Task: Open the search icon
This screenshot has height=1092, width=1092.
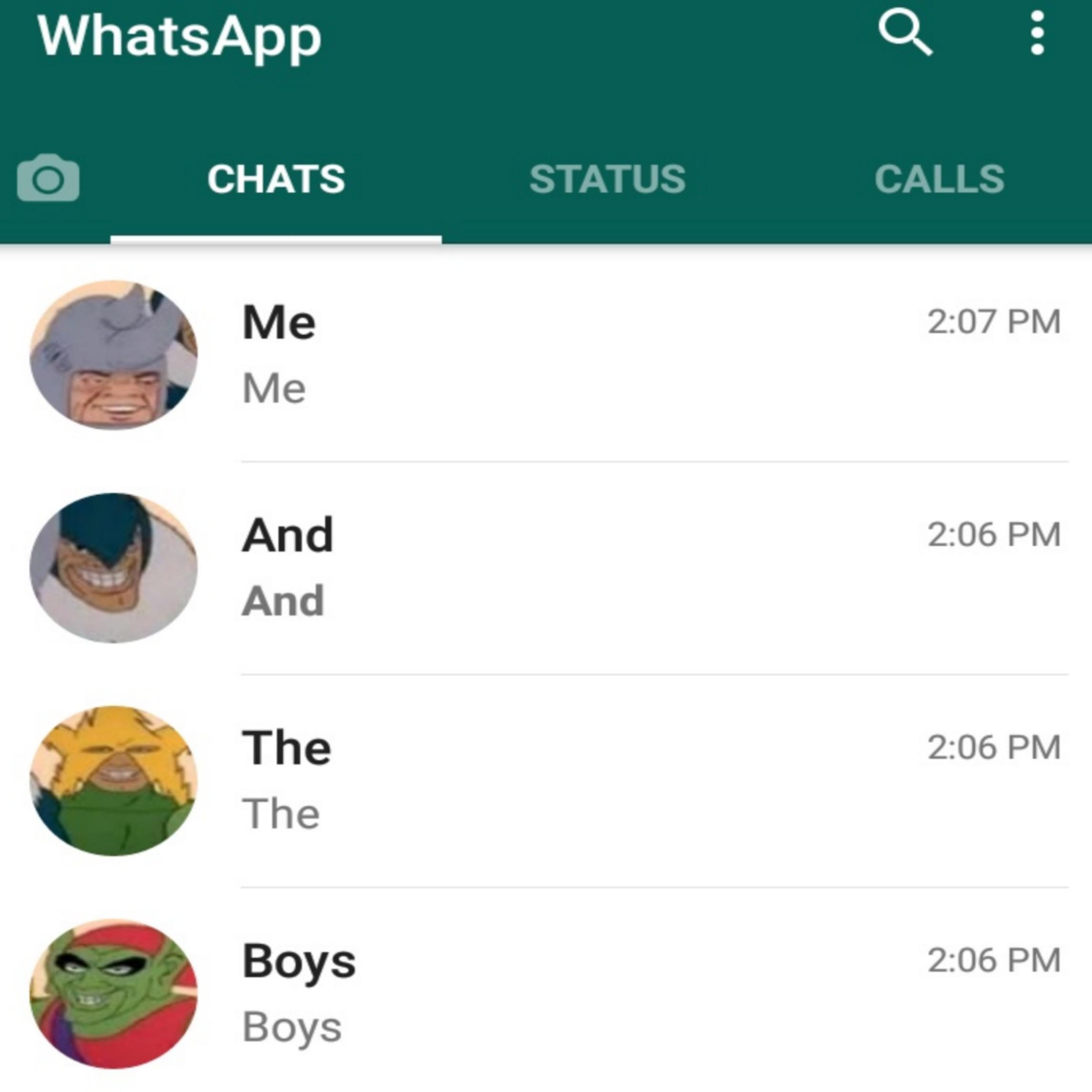Action: pyautogui.click(x=905, y=34)
